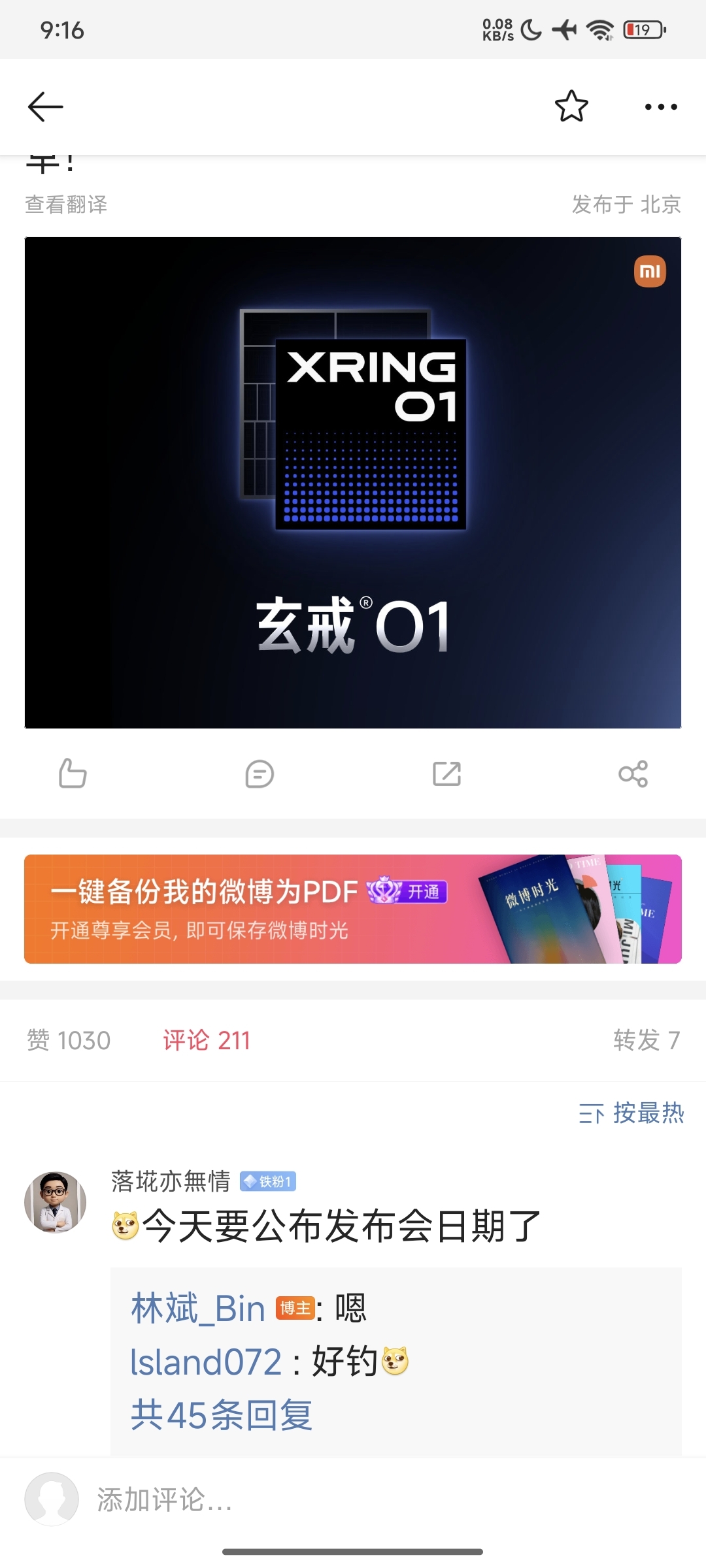This screenshot has height=1568, width=706.
Task: Tap the 博主 badge next to 林斌_Bin
Action: 295,1307
